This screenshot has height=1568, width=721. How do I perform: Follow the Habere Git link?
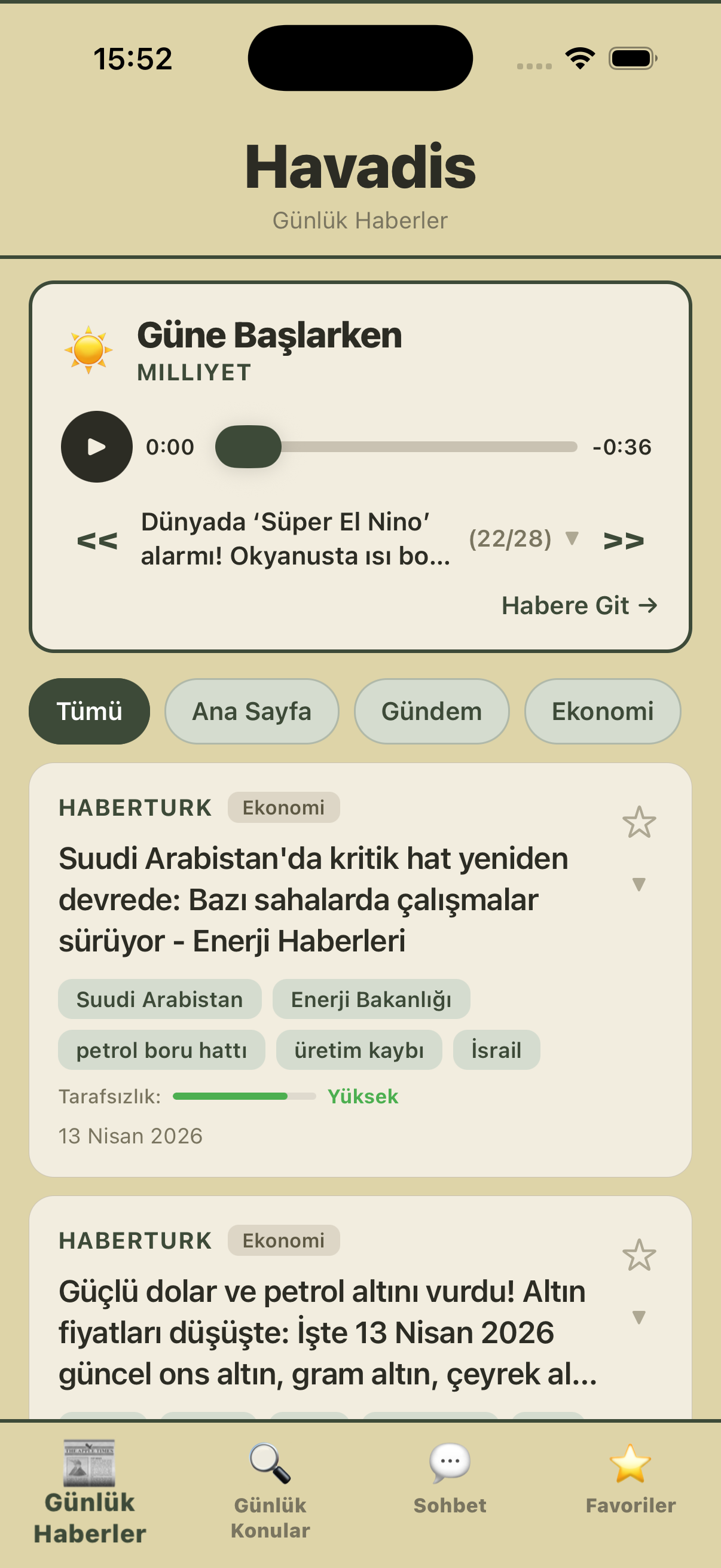pyautogui.click(x=578, y=605)
